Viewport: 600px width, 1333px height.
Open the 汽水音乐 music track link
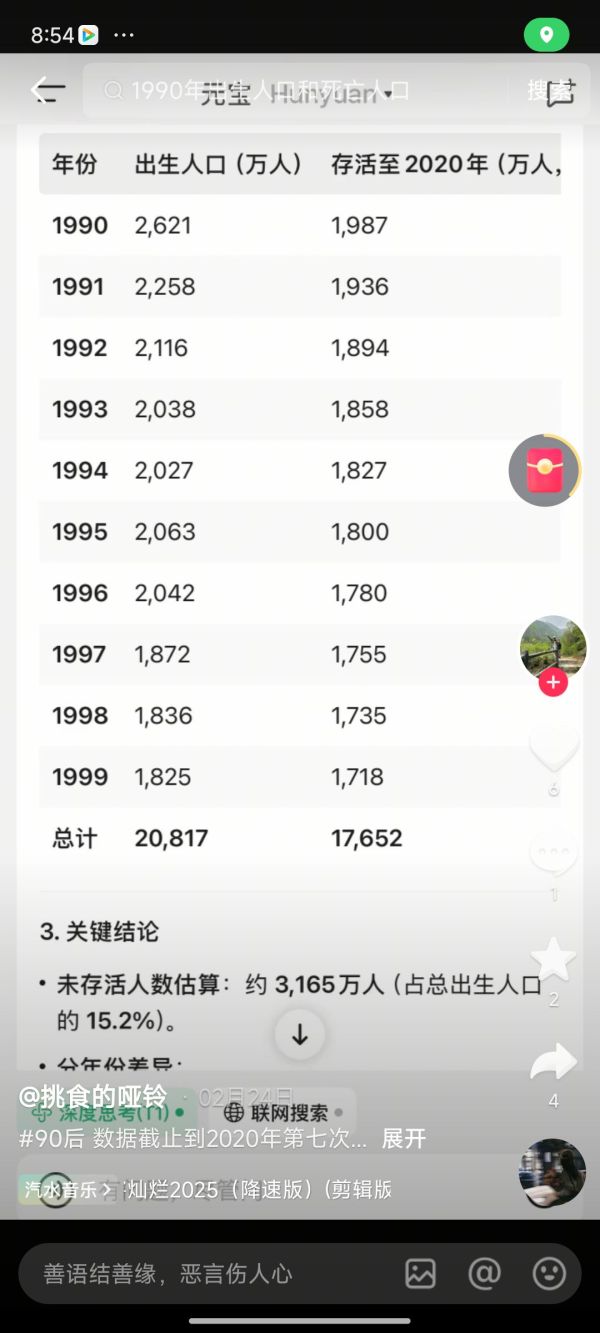coord(205,1189)
